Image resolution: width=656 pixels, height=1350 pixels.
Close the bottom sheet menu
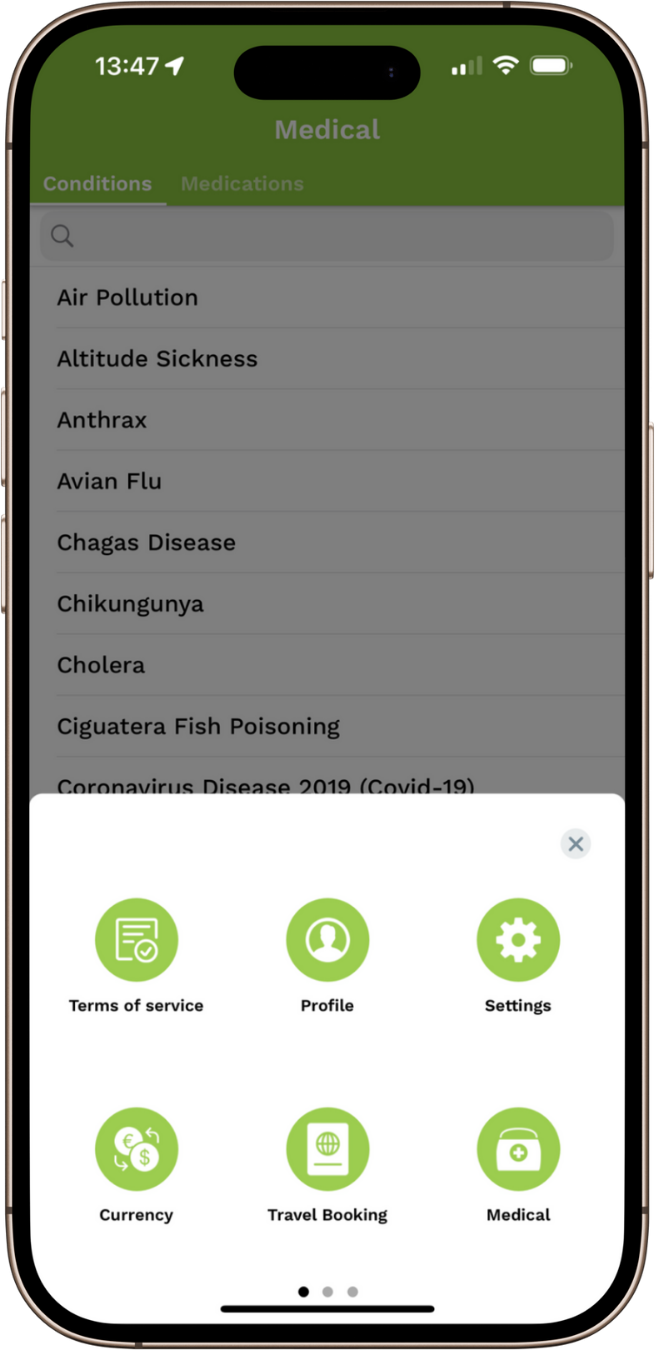pyautogui.click(x=575, y=844)
